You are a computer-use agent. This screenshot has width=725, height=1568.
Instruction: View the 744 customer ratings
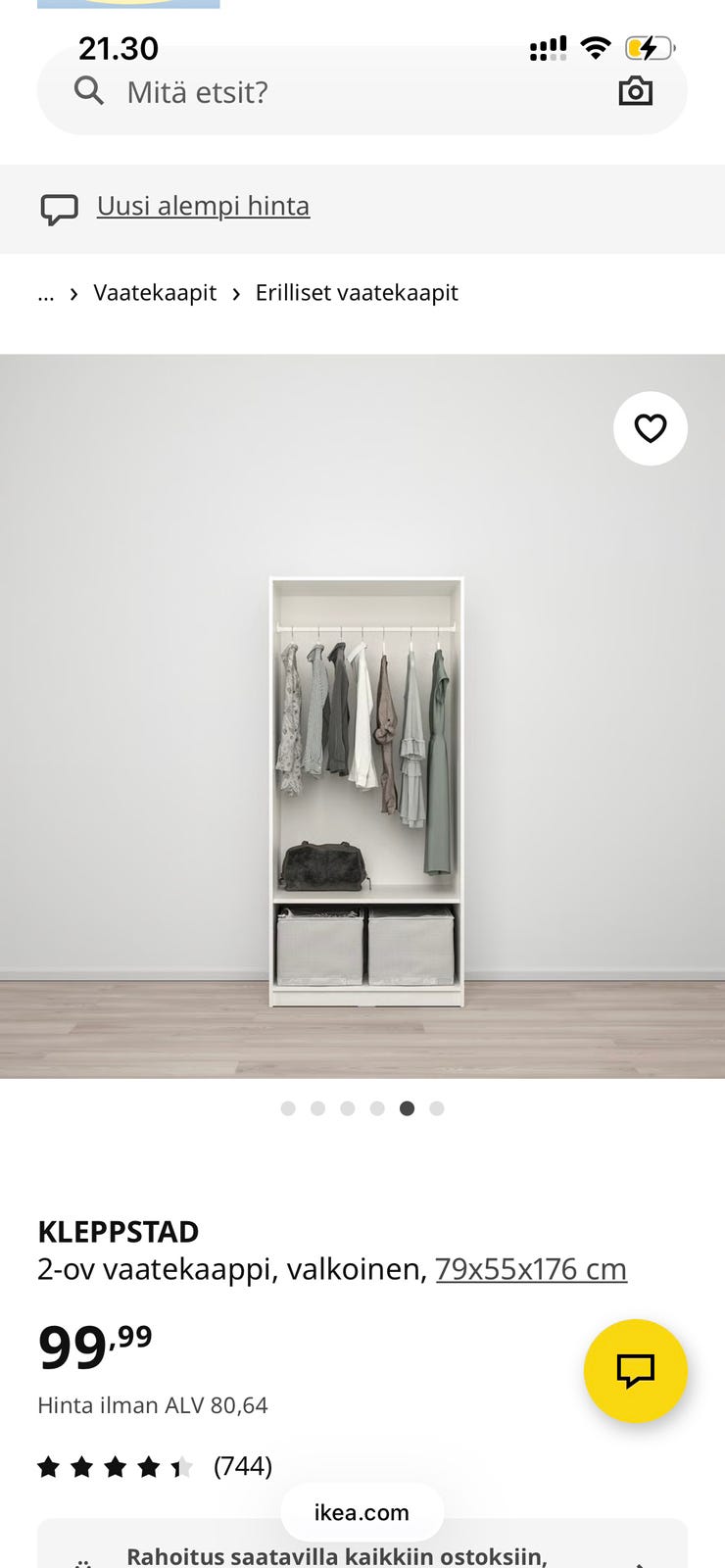pyautogui.click(x=242, y=1465)
